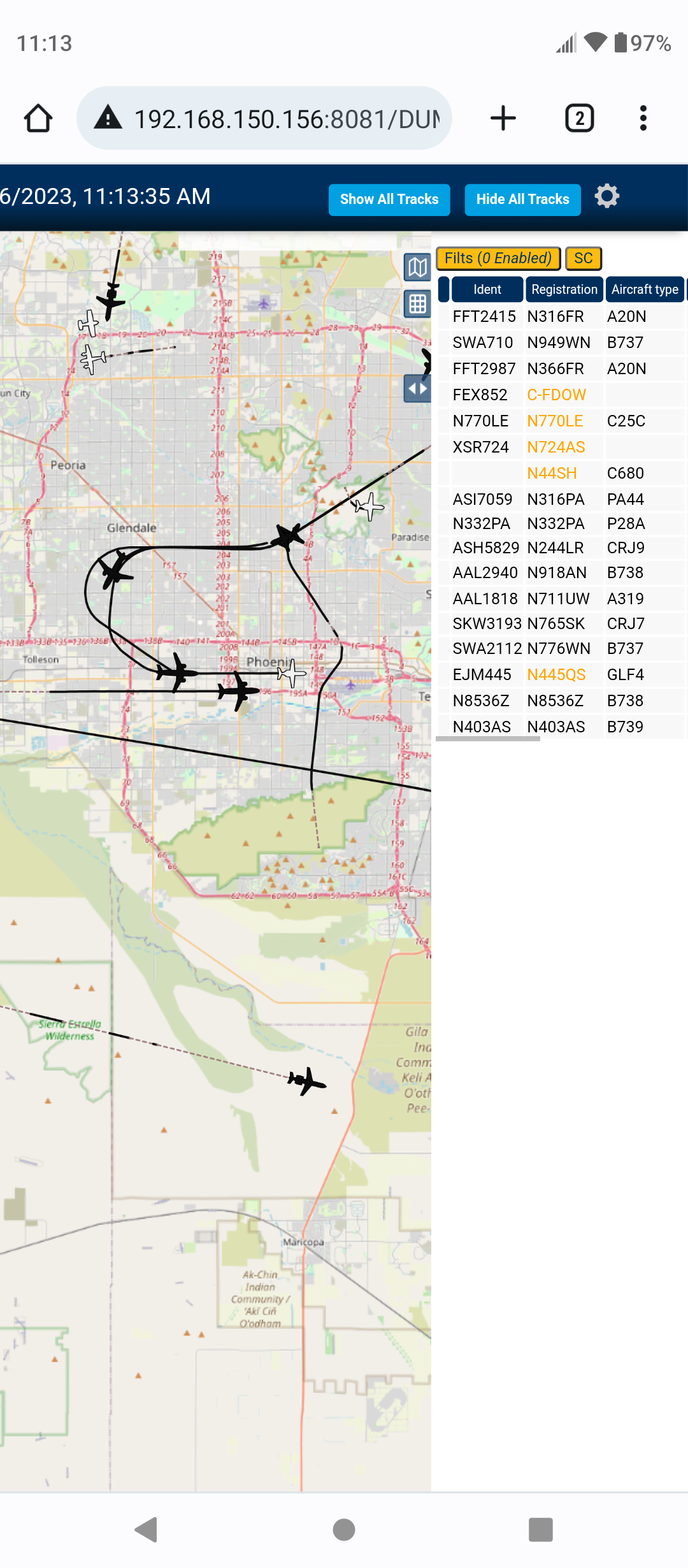This screenshot has height=1568, width=688.
Task: Open the map layers selector icon
Action: pyautogui.click(x=418, y=267)
